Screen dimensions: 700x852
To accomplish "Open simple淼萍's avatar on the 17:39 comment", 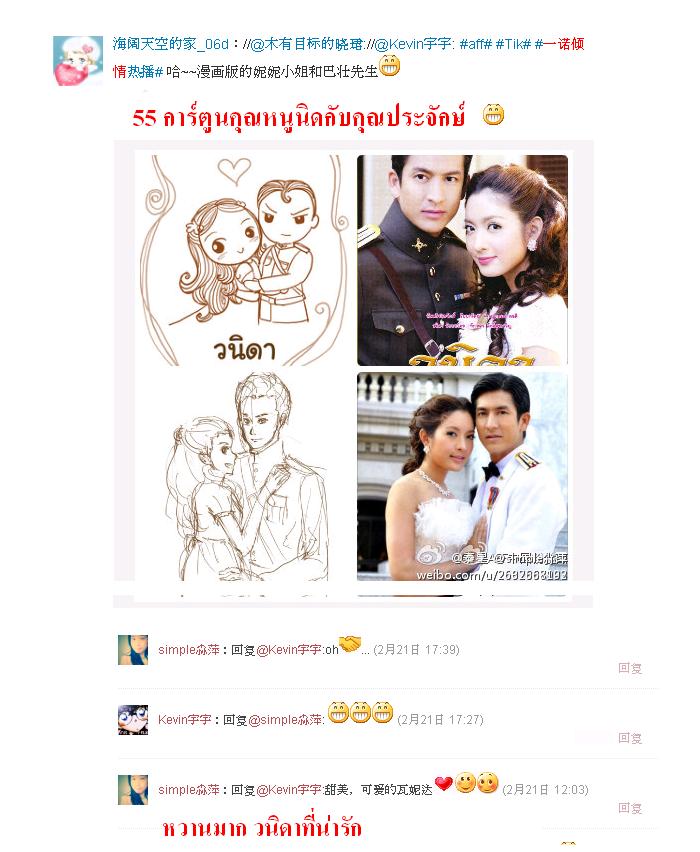I will (x=133, y=650).
